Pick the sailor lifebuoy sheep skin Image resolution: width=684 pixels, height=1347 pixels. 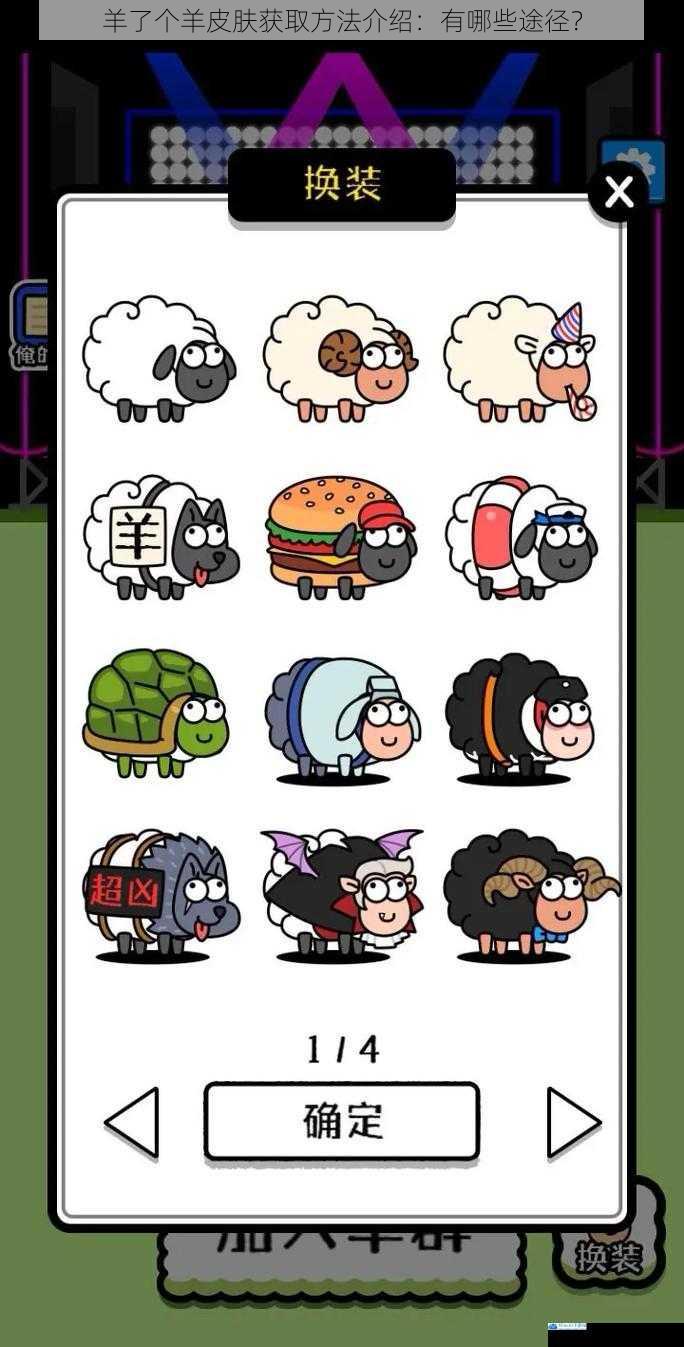[521, 539]
